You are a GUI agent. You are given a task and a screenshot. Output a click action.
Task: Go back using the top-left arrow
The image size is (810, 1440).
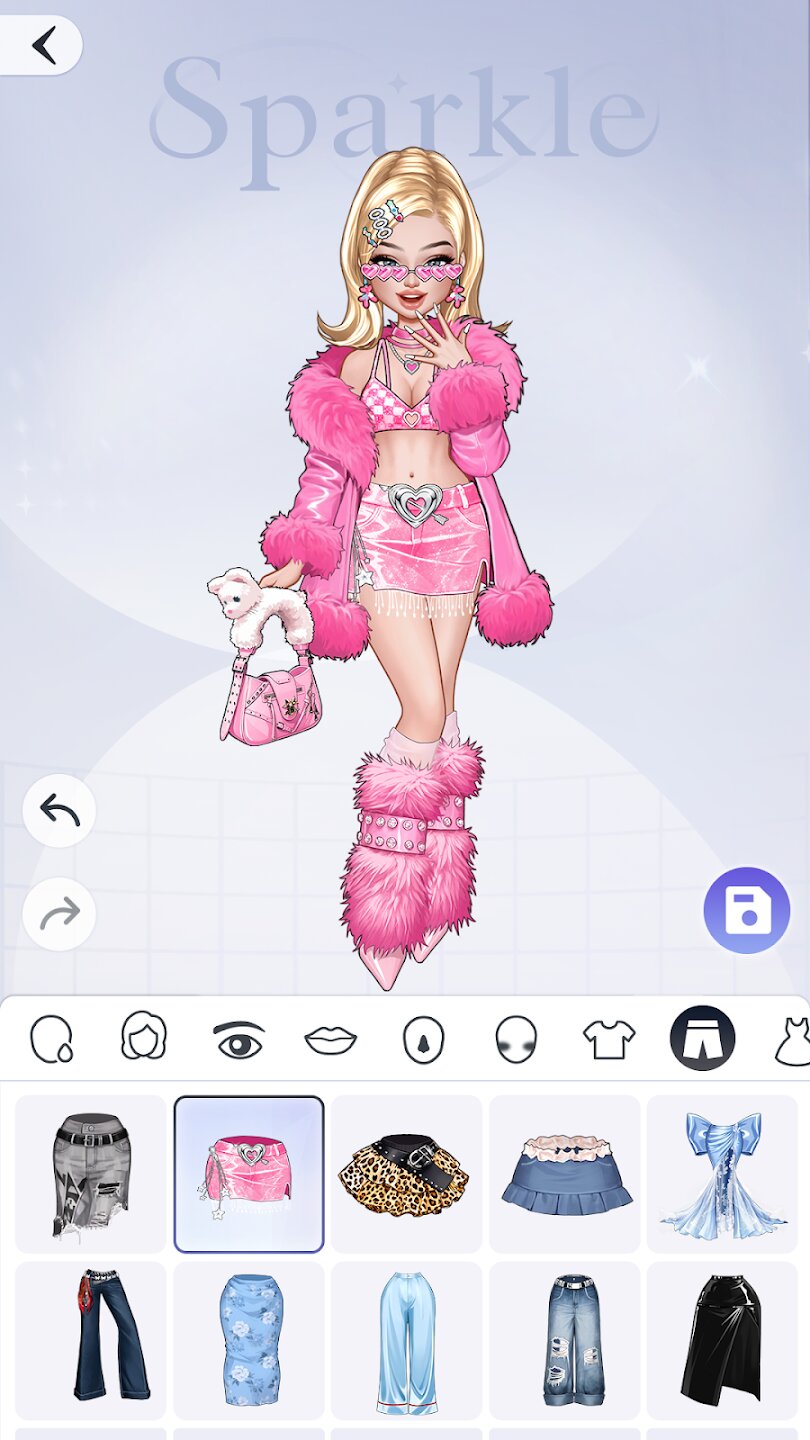[x=42, y=45]
